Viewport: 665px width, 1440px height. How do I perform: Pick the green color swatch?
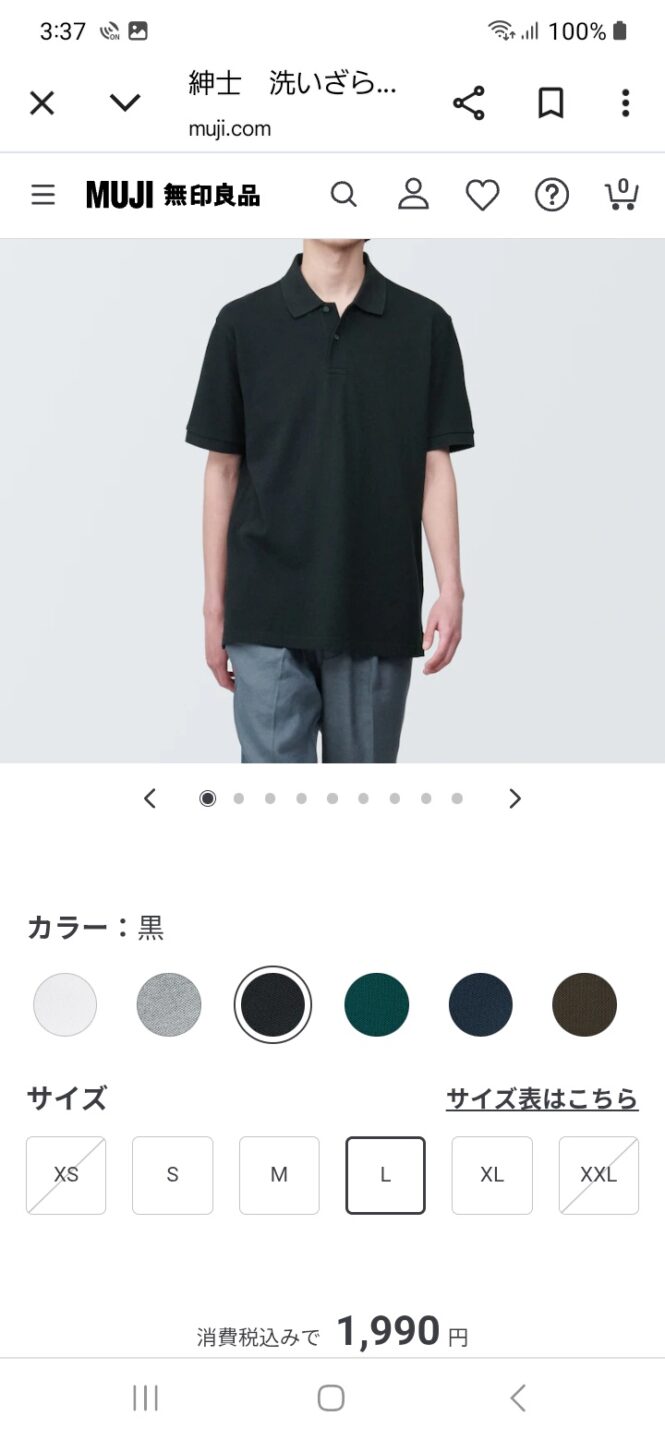pos(377,1004)
